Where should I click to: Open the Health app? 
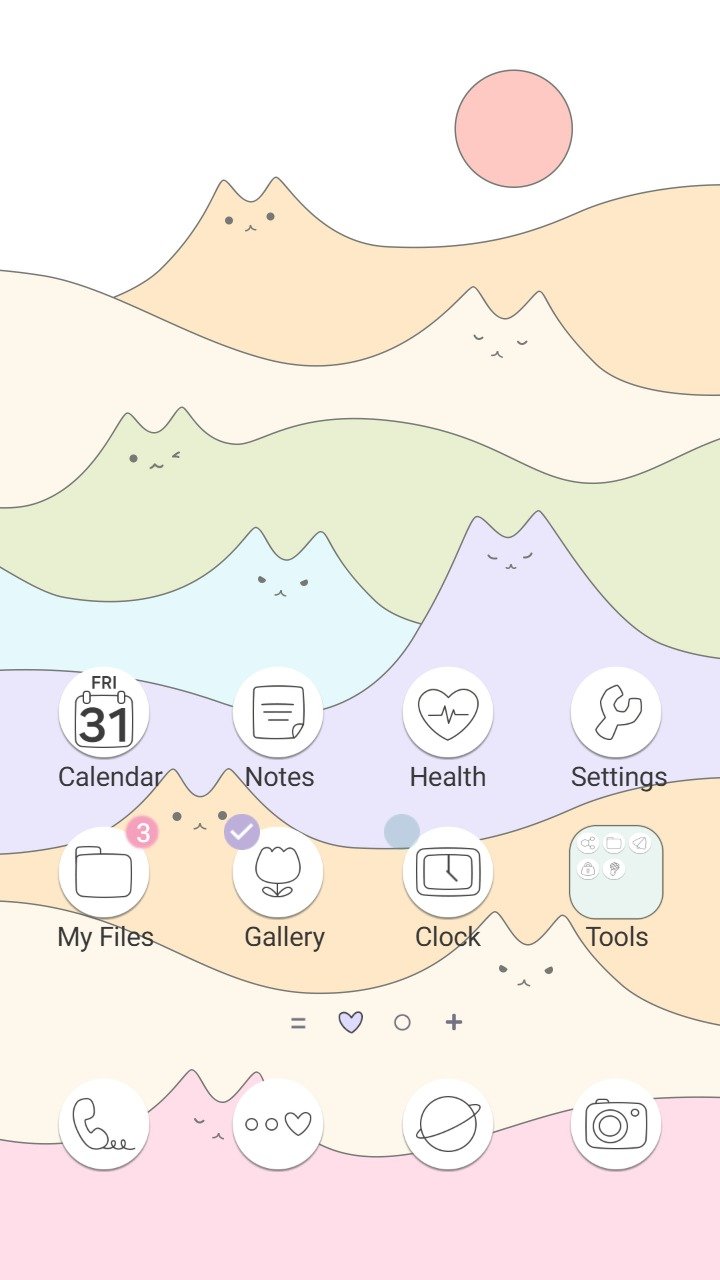pyautogui.click(x=448, y=713)
